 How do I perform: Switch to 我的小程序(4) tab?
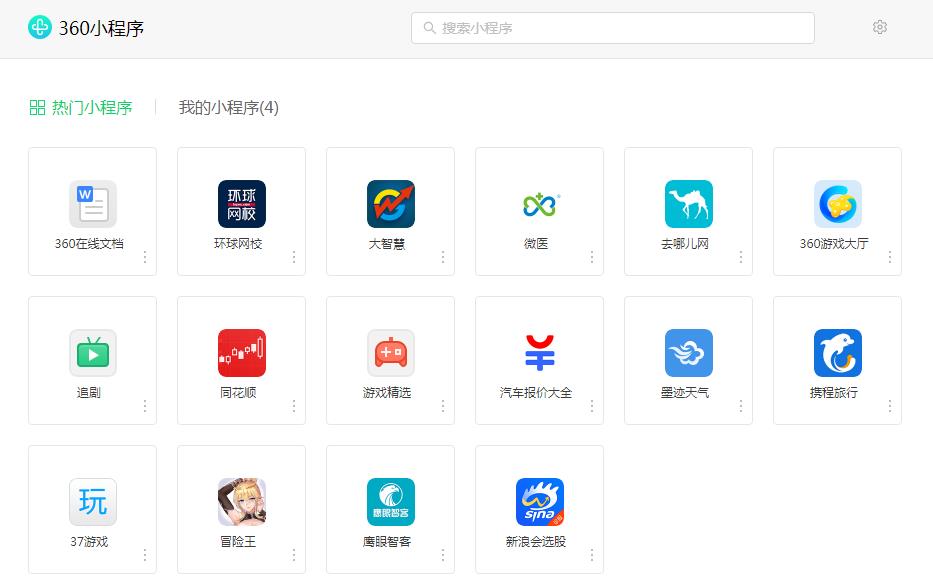[228, 107]
